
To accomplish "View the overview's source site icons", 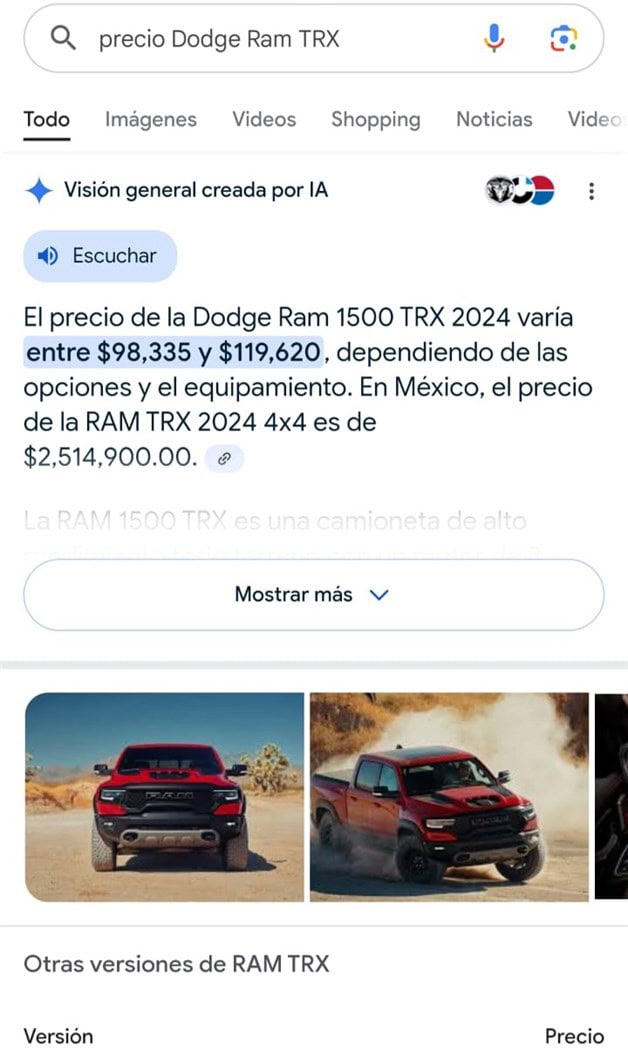I will pos(520,190).
